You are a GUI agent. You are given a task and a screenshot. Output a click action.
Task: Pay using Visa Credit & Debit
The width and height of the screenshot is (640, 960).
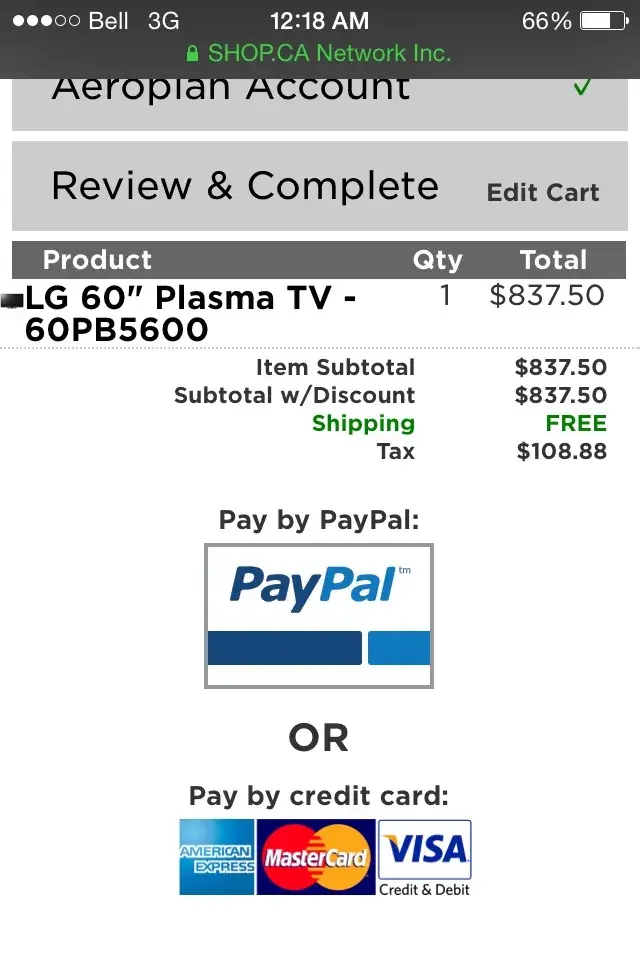click(425, 857)
